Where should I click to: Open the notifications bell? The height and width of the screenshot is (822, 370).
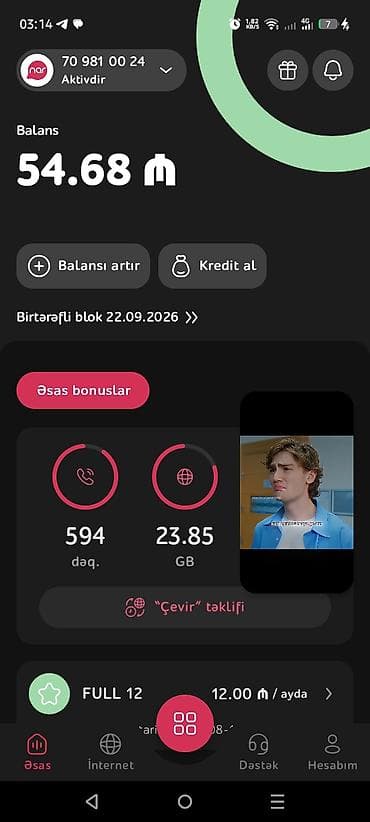tap(333, 70)
